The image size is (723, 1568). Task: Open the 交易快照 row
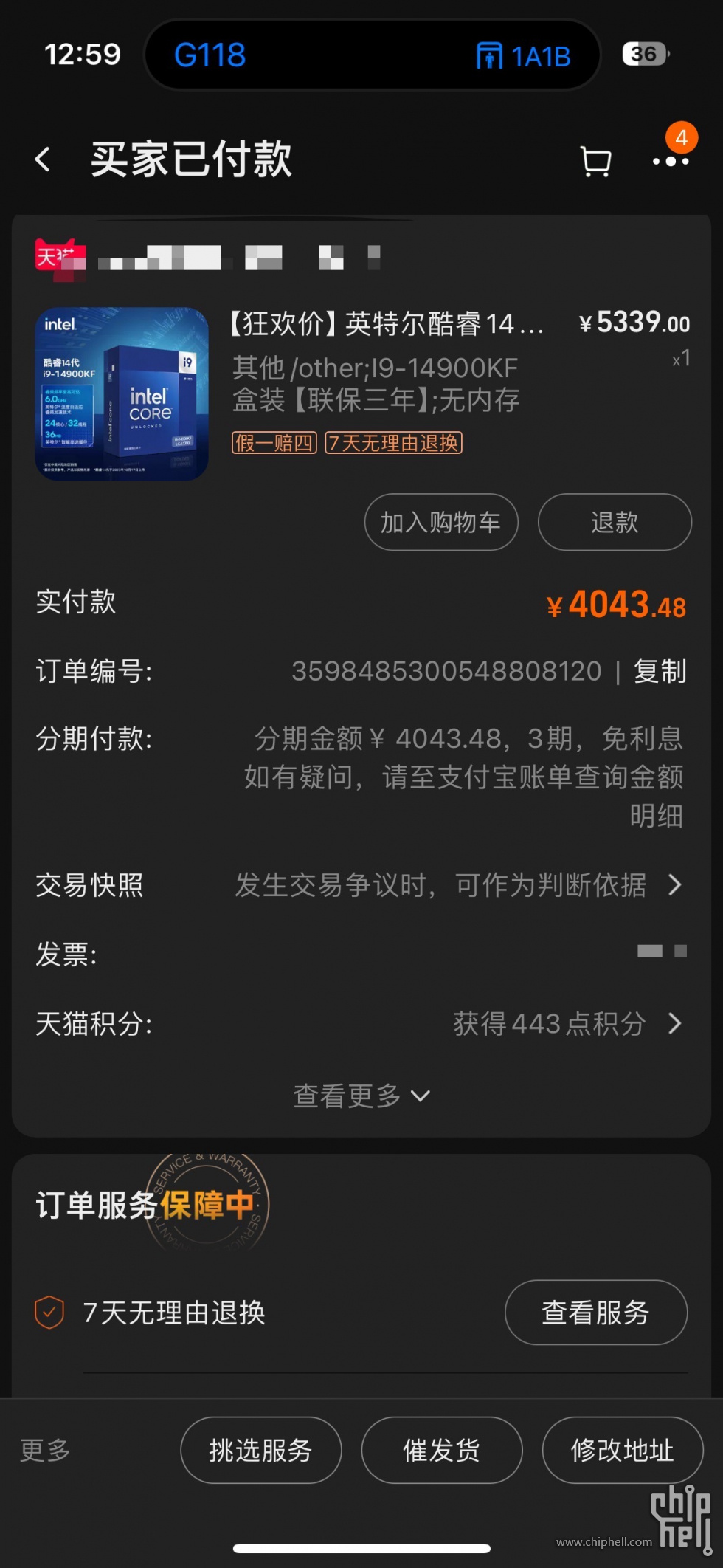pyautogui.click(x=360, y=884)
